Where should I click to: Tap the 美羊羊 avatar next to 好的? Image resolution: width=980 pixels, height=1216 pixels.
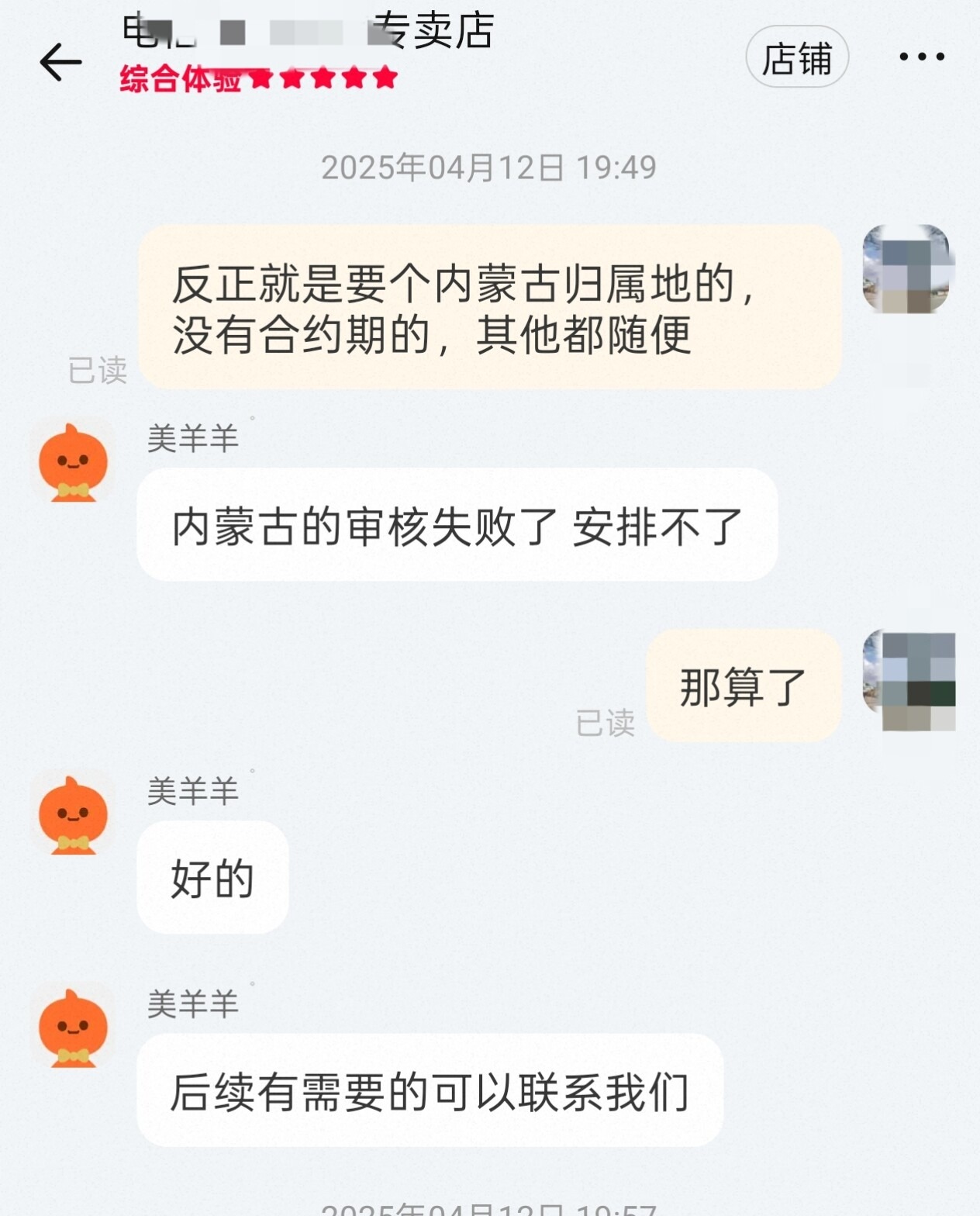(75, 816)
